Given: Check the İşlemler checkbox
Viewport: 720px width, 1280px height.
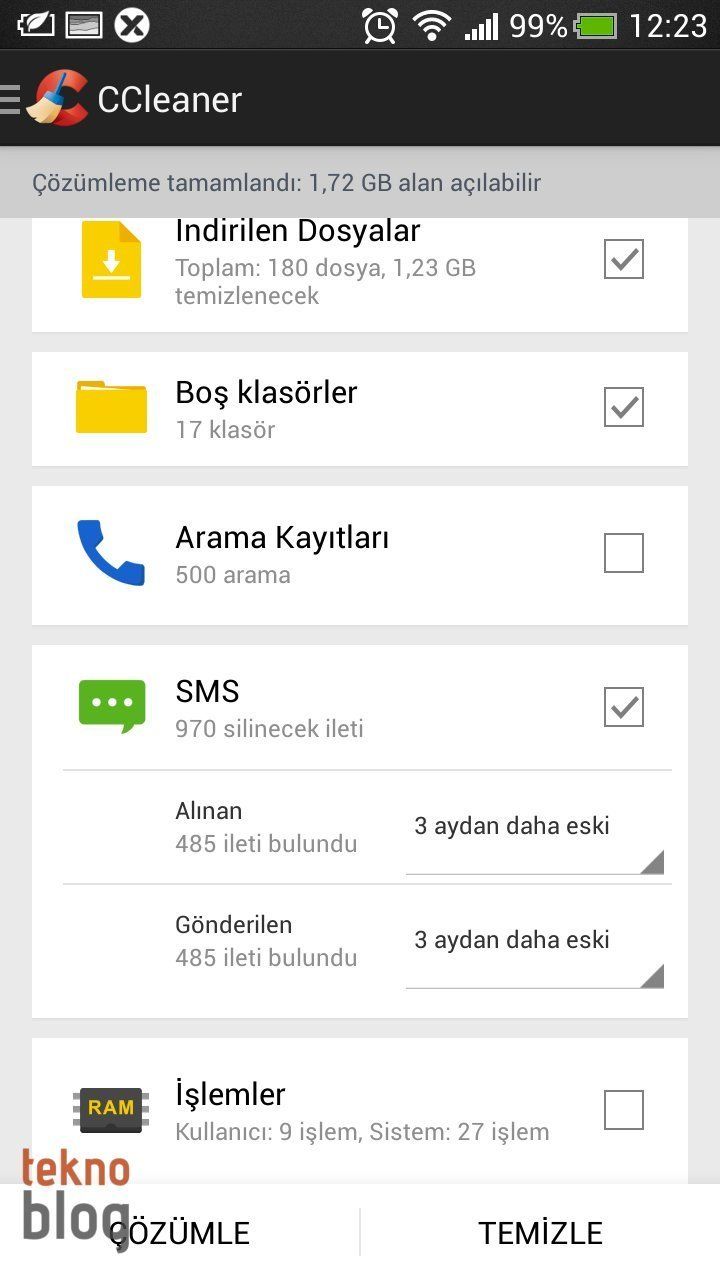Looking at the screenshot, I should (x=623, y=1110).
